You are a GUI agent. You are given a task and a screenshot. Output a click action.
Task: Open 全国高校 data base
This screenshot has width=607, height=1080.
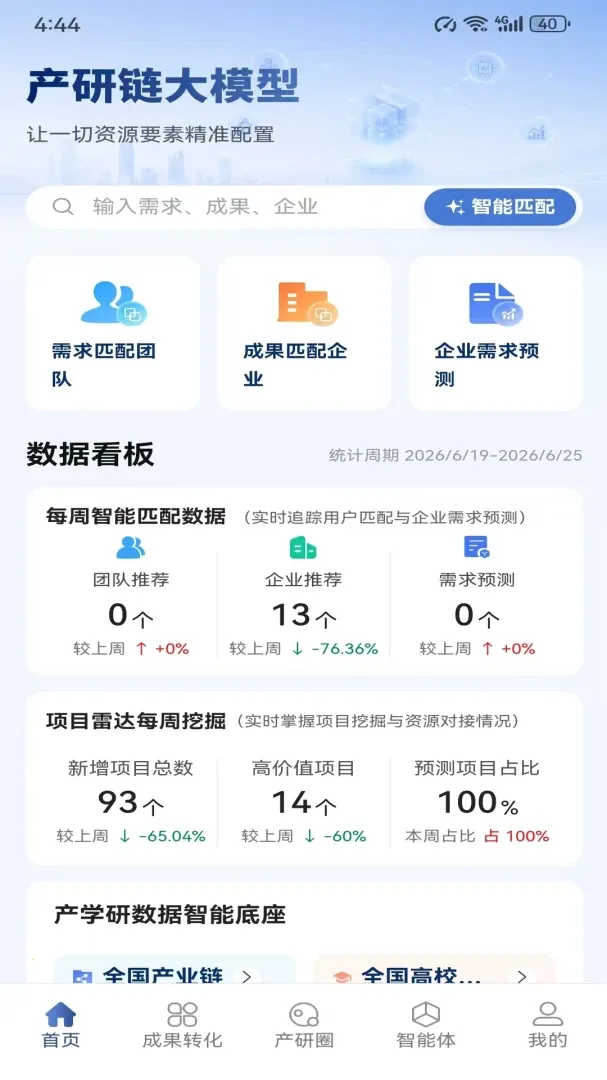coord(434,970)
